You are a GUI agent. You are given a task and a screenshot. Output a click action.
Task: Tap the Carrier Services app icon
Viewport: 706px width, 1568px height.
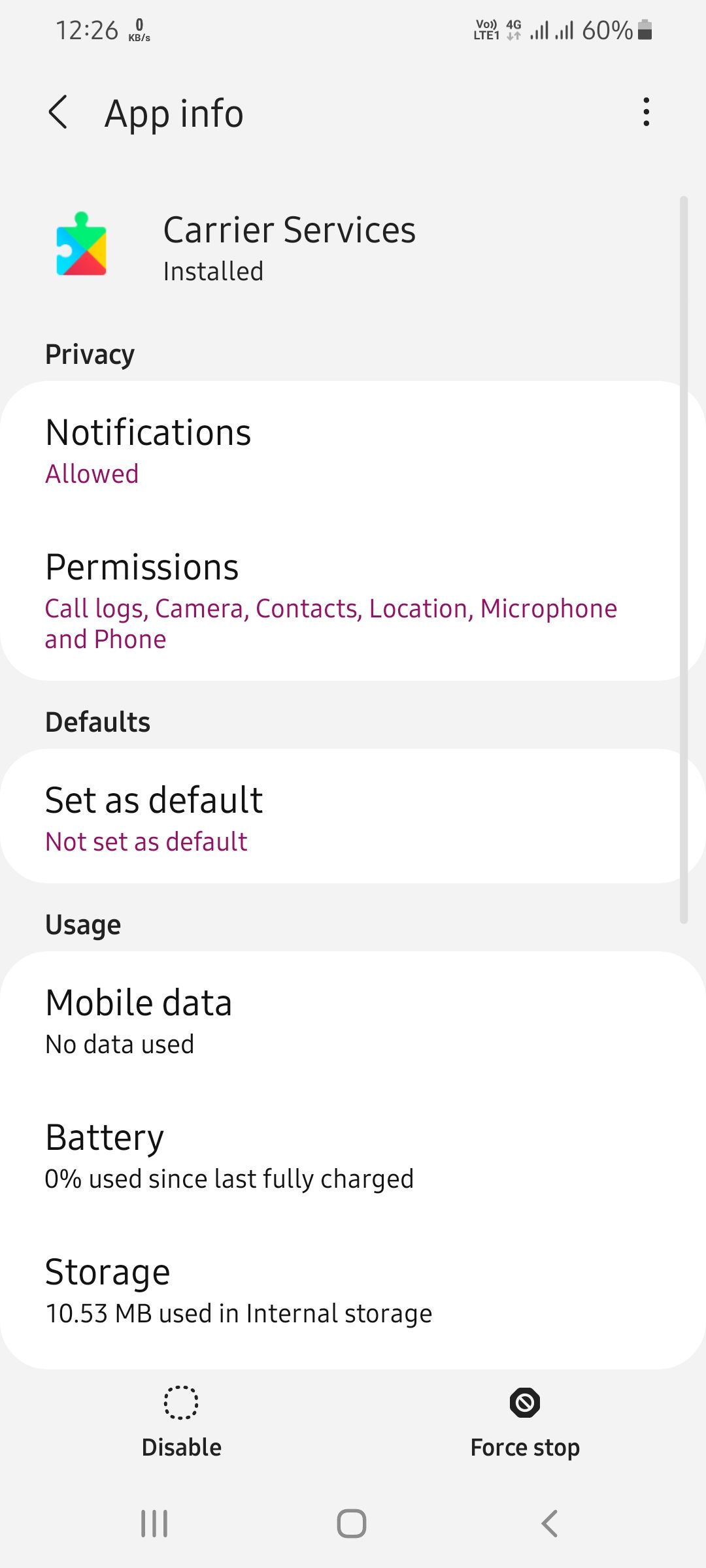(x=80, y=248)
